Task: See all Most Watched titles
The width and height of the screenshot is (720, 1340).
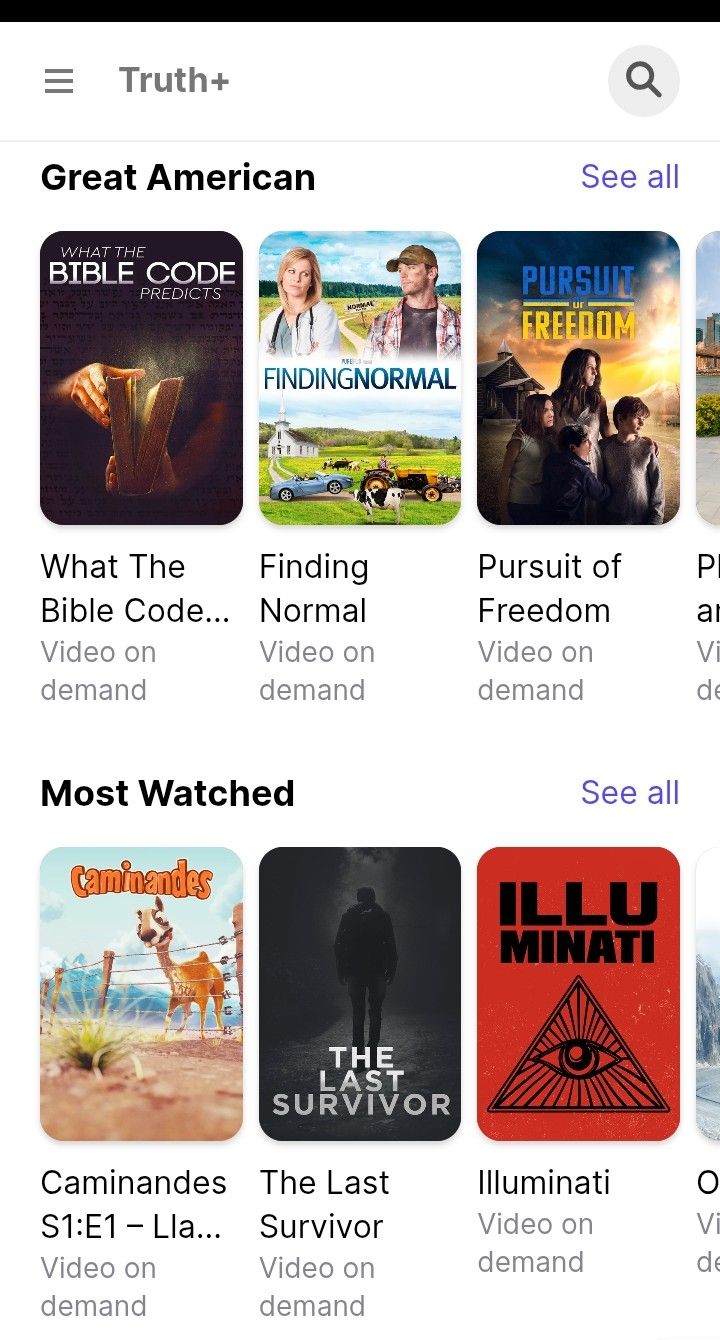Action: pyautogui.click(x=629, y=793)
